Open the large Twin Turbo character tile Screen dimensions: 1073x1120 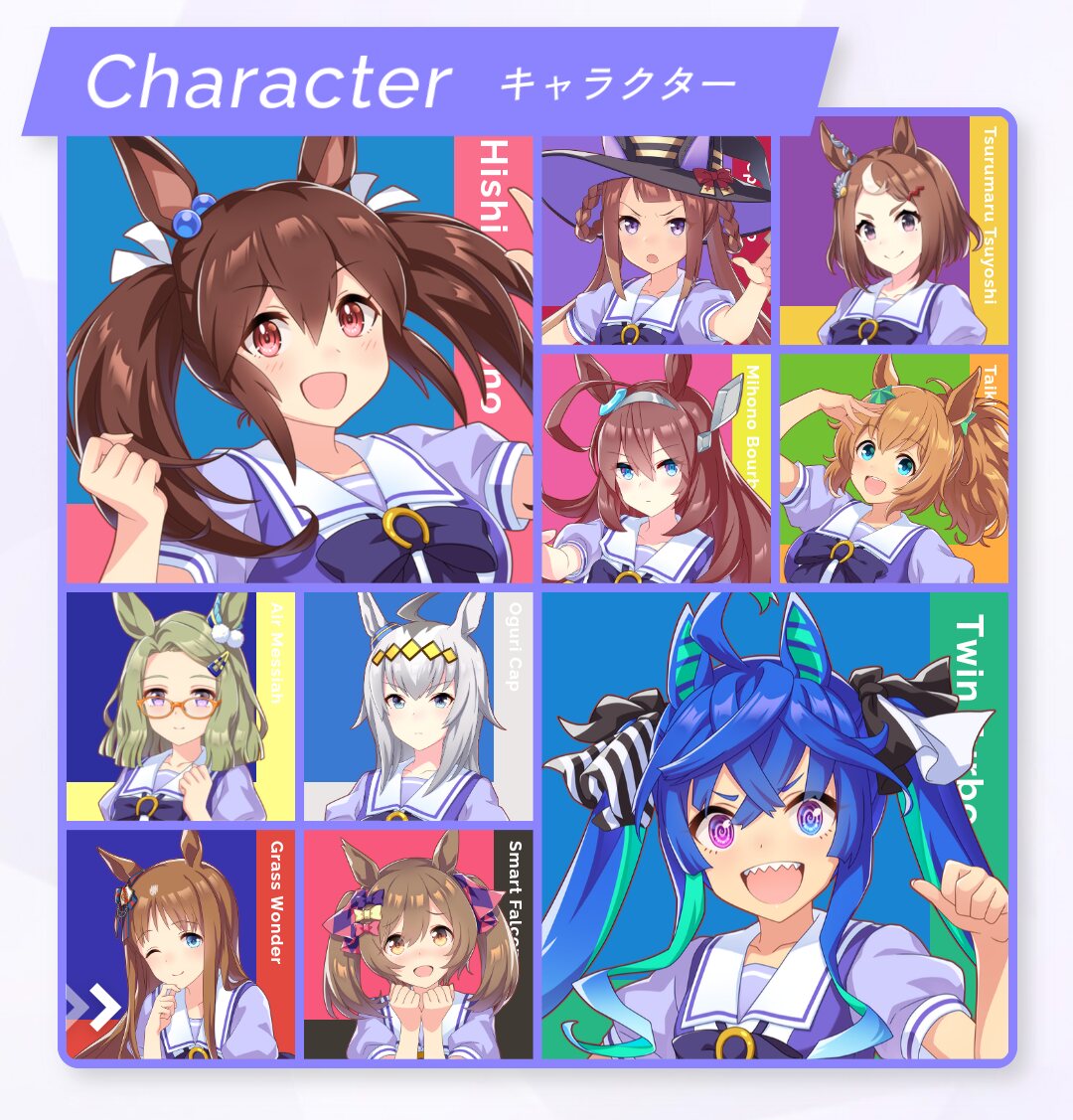click(775, 825)
